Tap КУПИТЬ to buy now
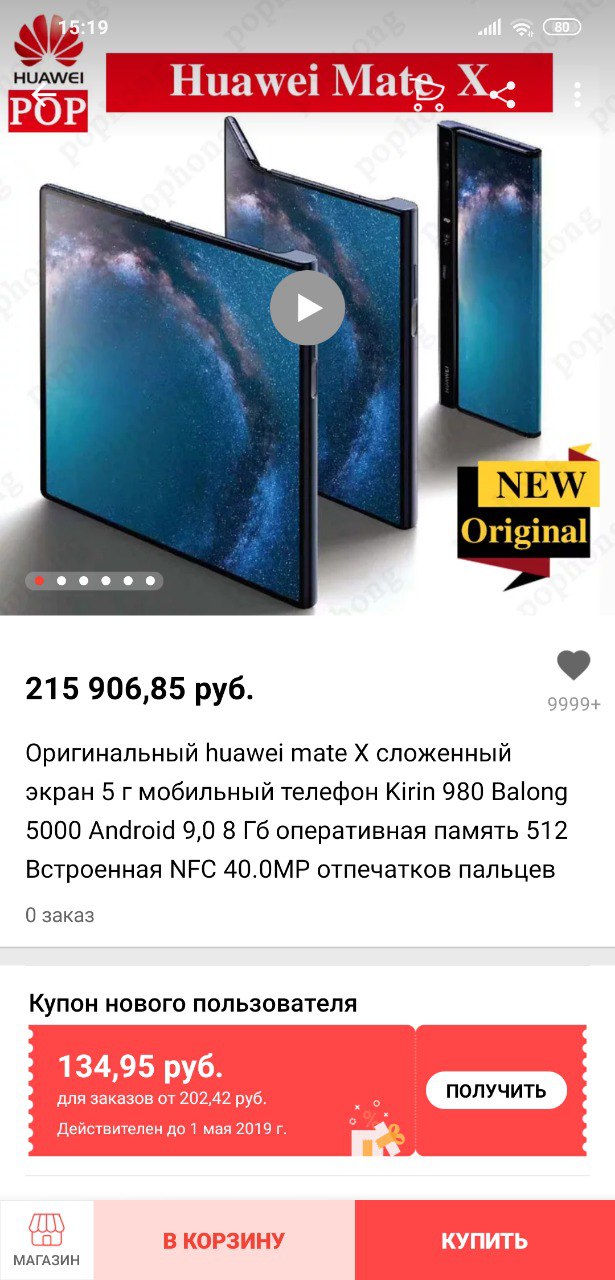 point(485,1241)
